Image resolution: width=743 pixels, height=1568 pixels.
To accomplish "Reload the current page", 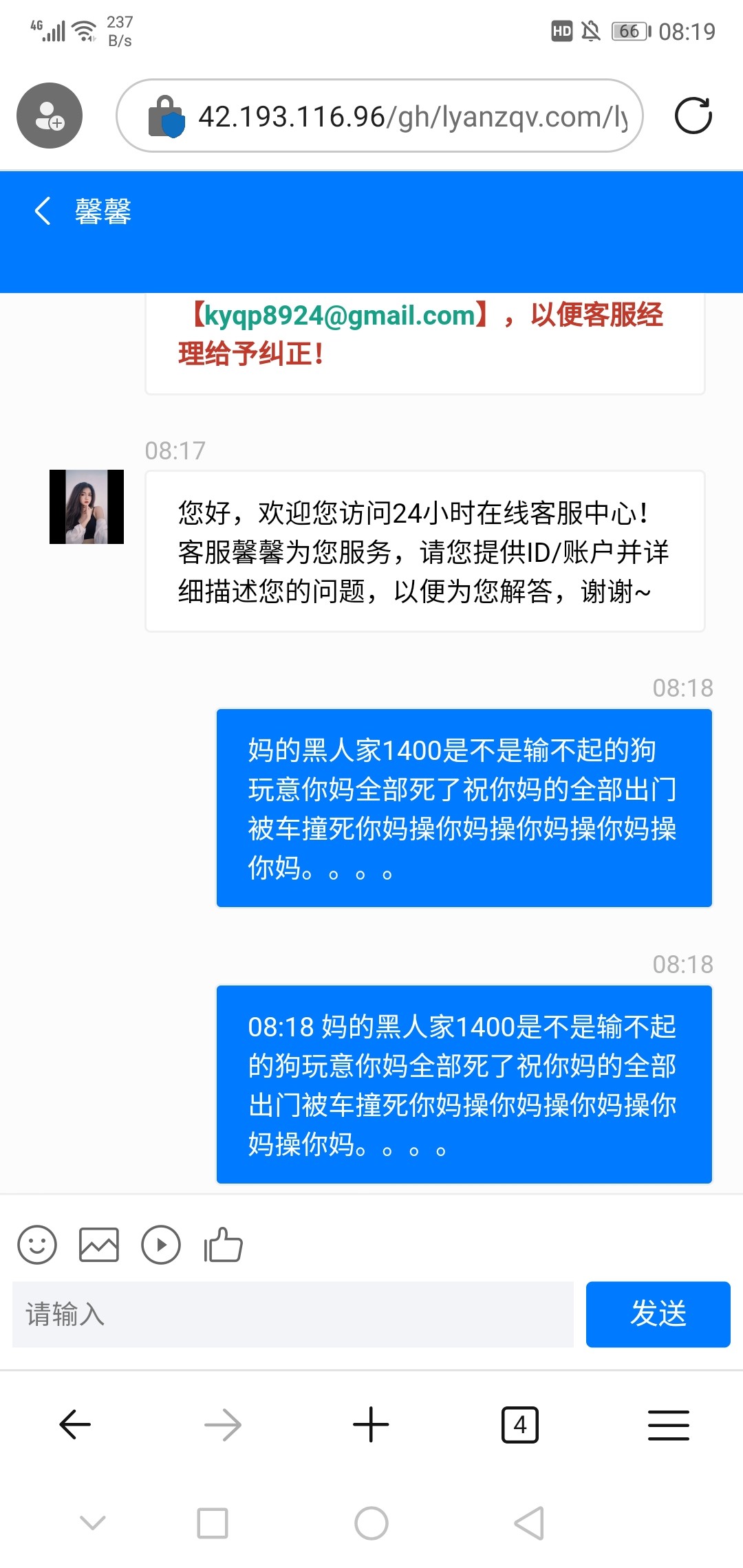I will point(693,116).
